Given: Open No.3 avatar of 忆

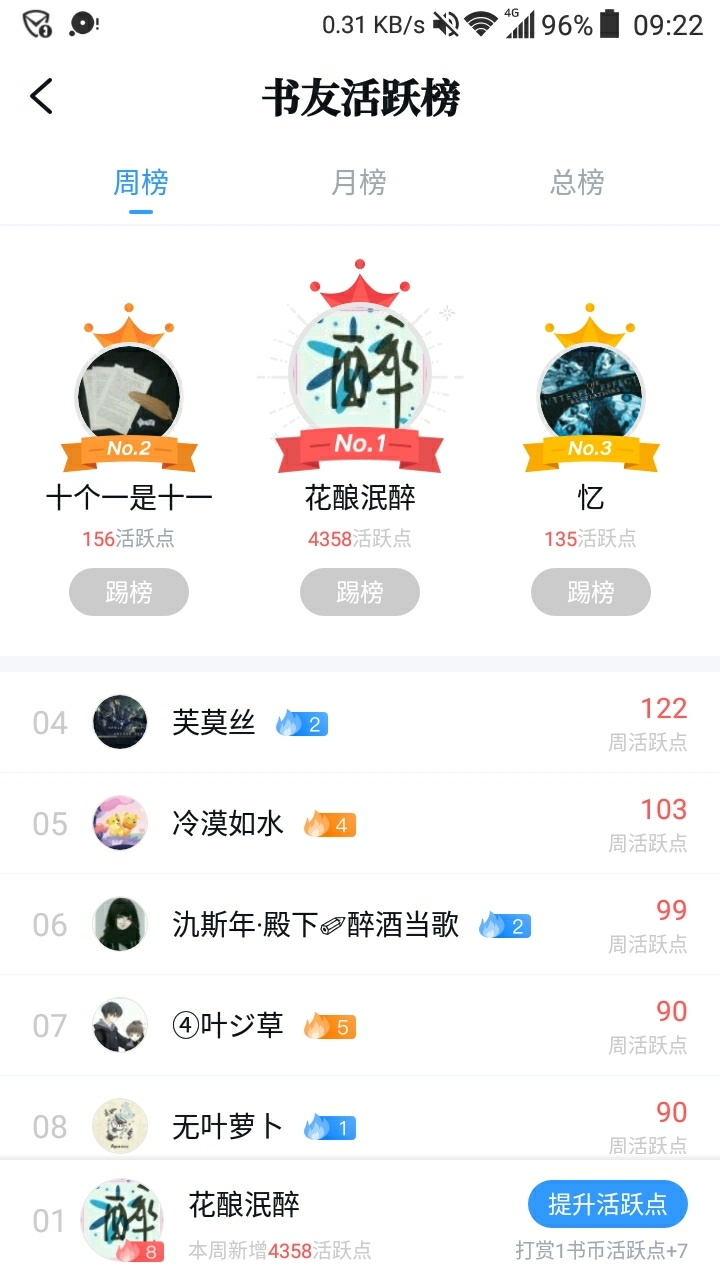Looking at the screenshot, I should 591,395.
